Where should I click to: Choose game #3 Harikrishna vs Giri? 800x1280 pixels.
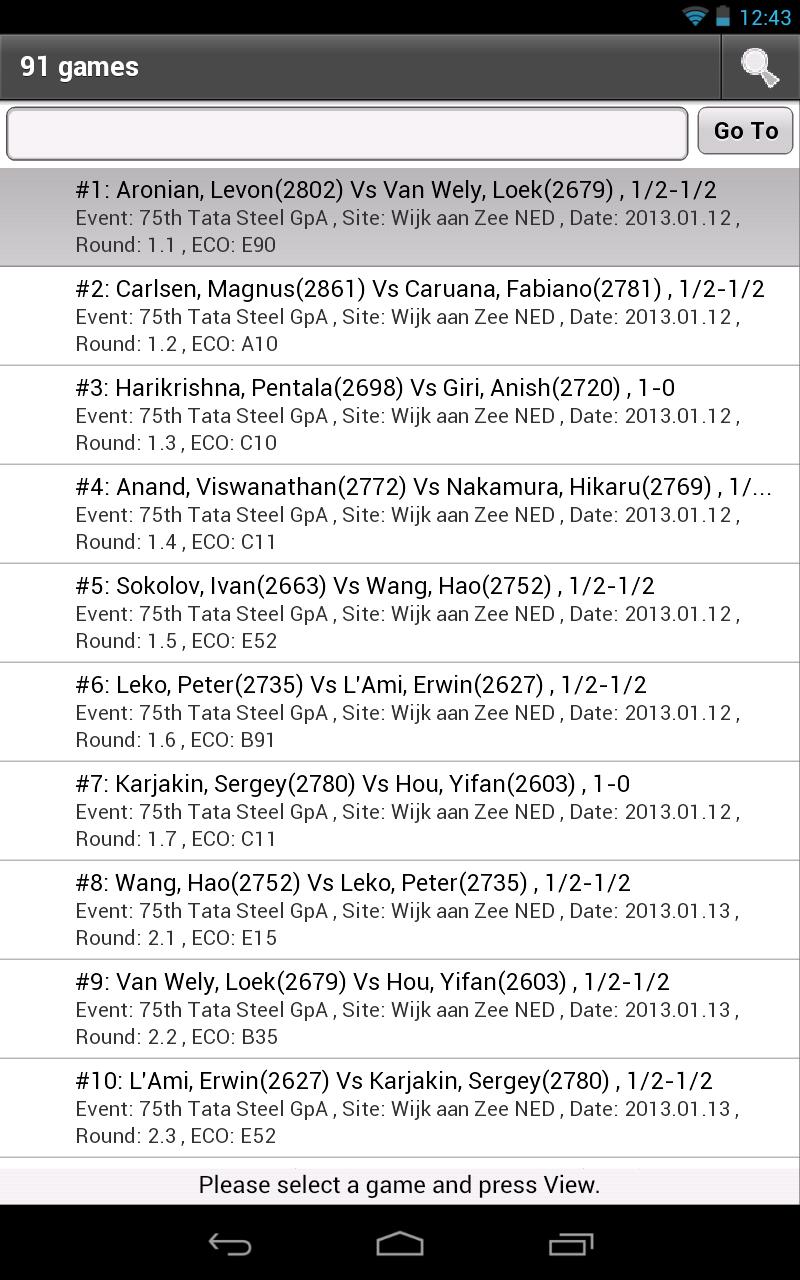400,415
